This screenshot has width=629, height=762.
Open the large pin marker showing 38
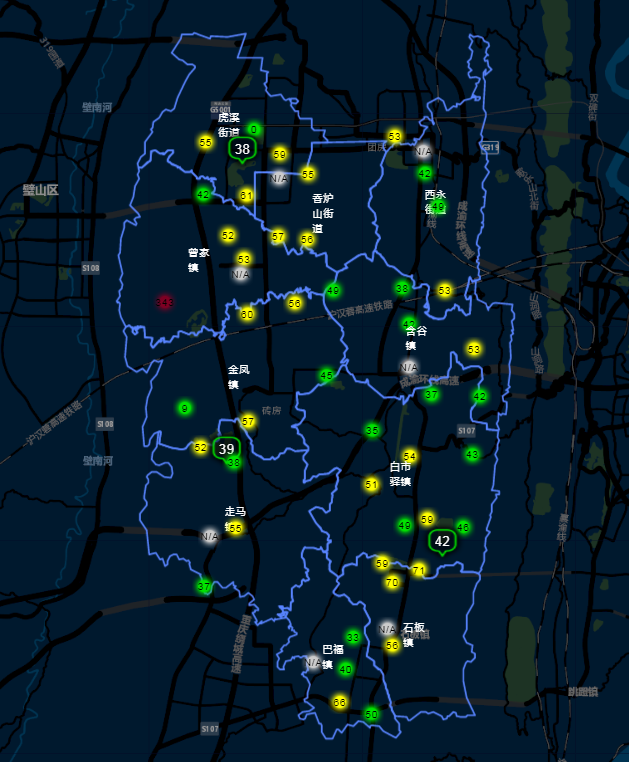[x=242, y=149]
